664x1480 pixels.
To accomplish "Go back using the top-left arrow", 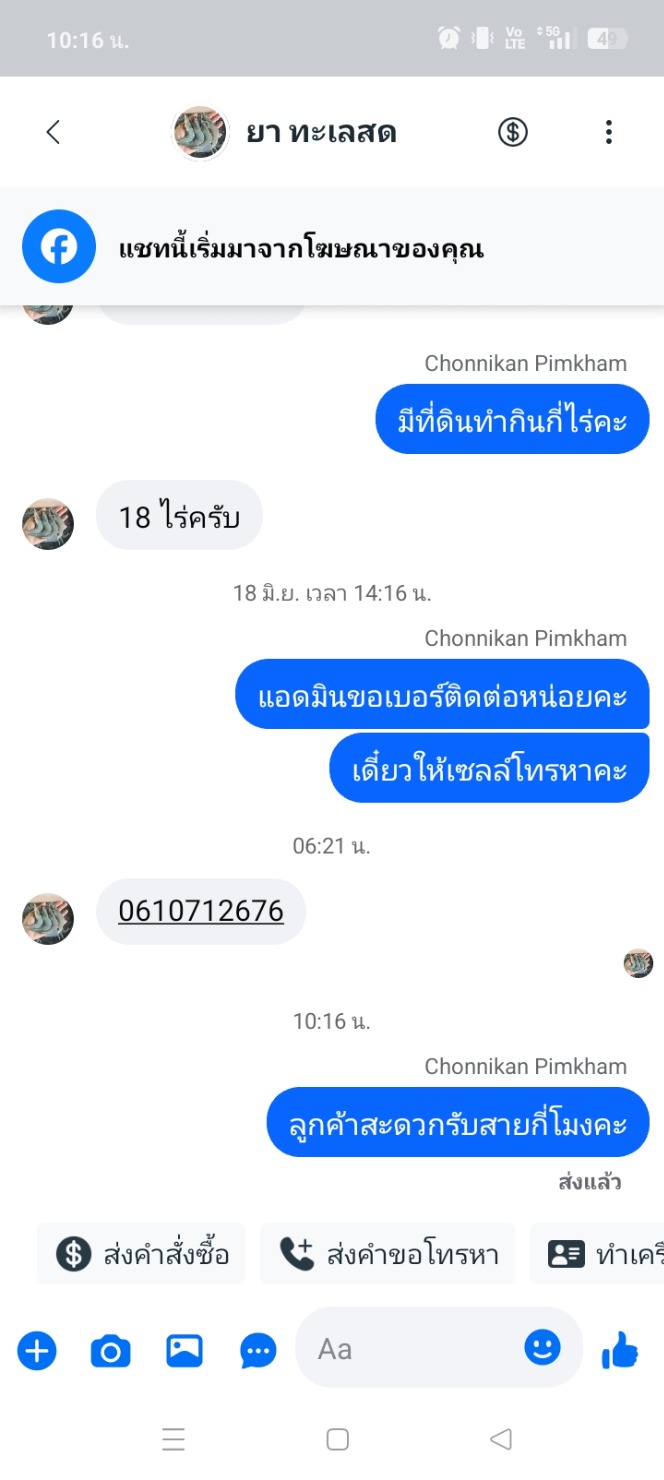I will pyautogui.click(x=53, y=132).
